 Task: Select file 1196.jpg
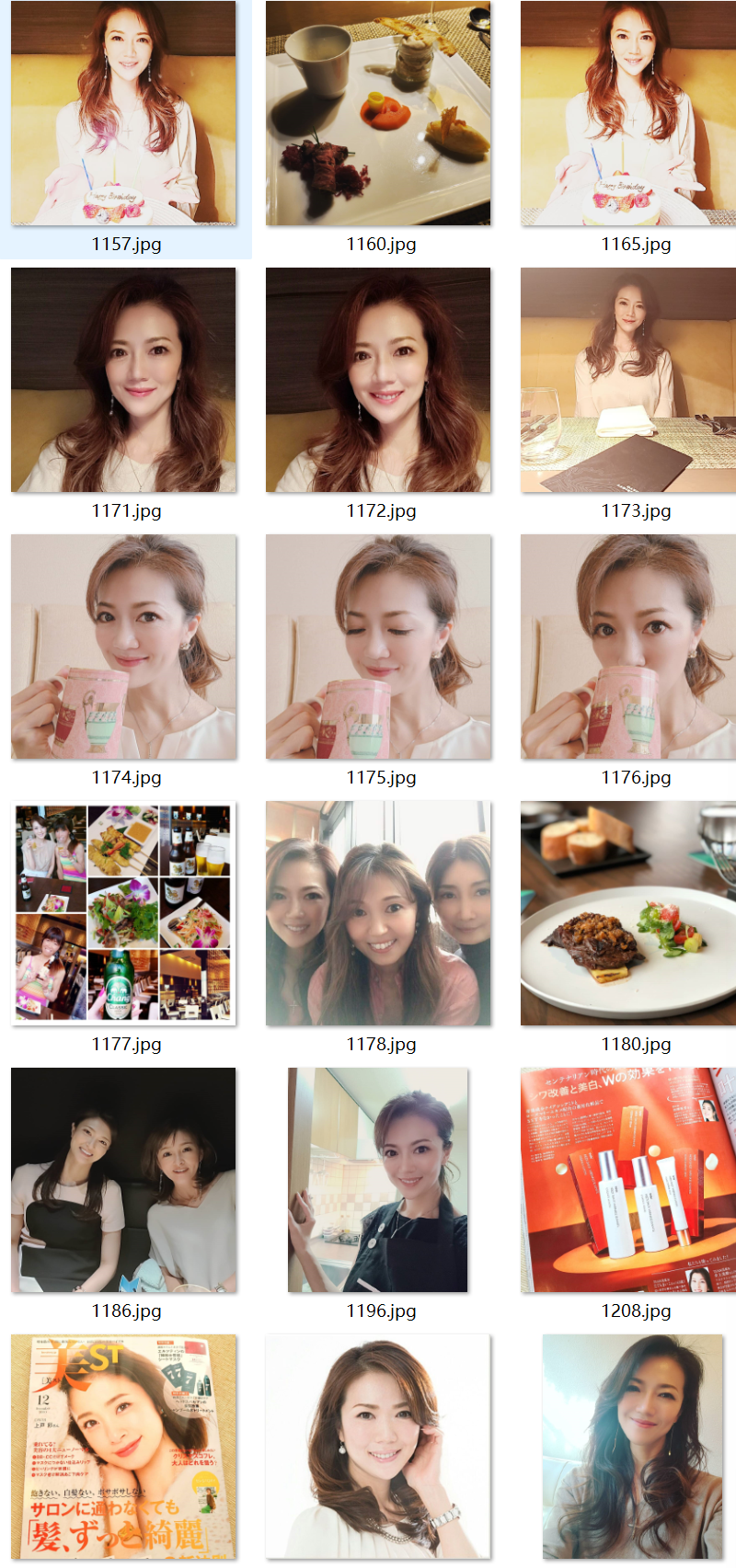coord(378,1180)
